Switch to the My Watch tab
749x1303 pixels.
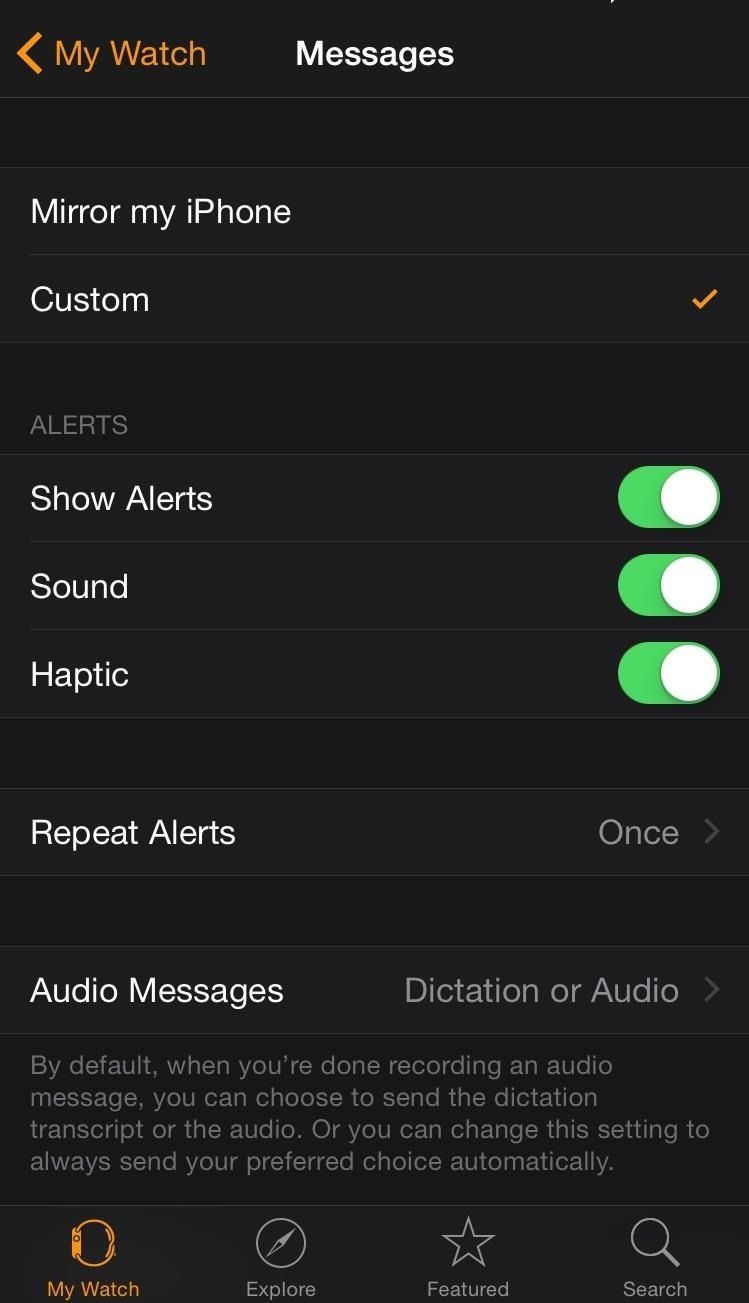click(x=93, y=1257)
